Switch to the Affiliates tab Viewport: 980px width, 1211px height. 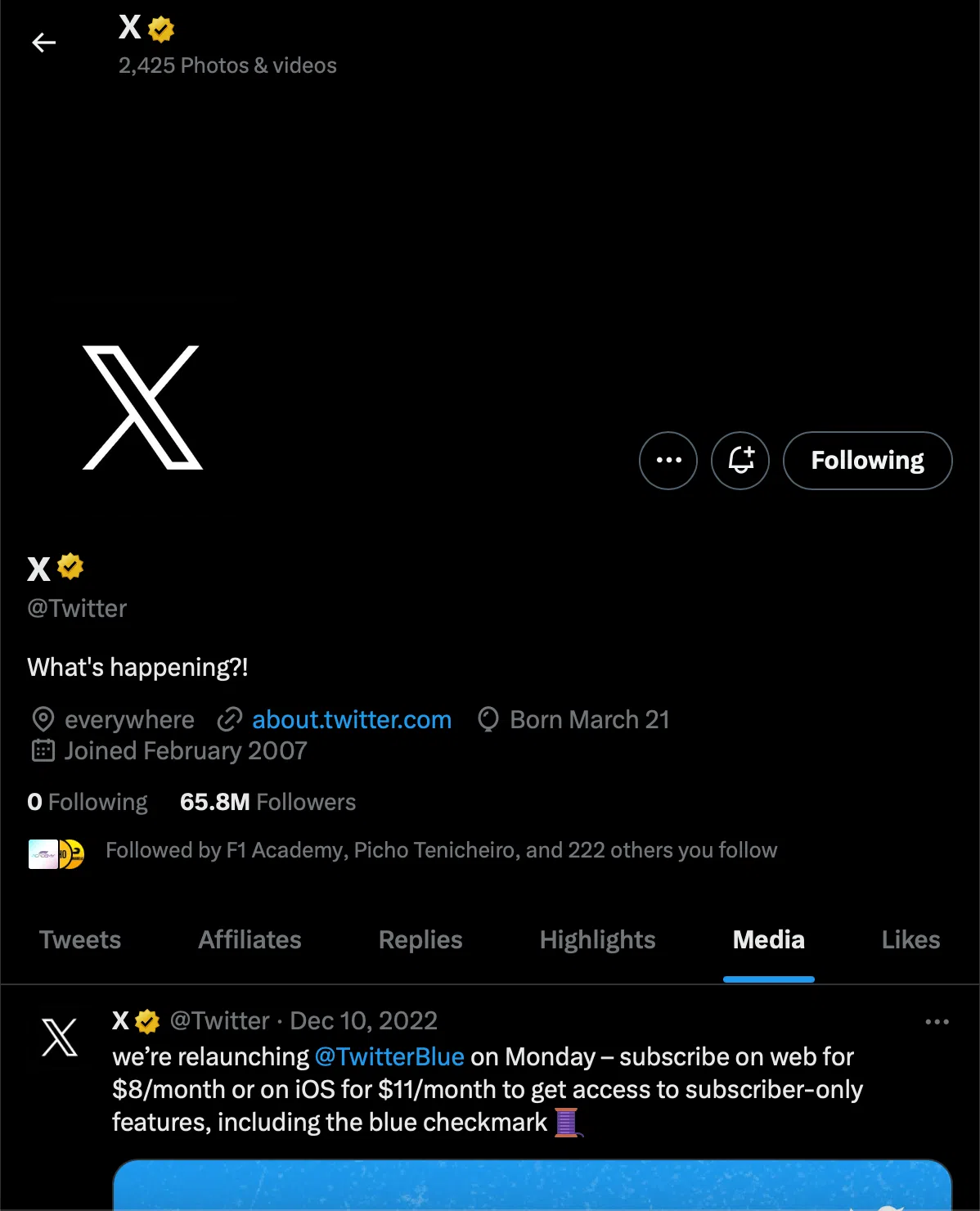249,940
